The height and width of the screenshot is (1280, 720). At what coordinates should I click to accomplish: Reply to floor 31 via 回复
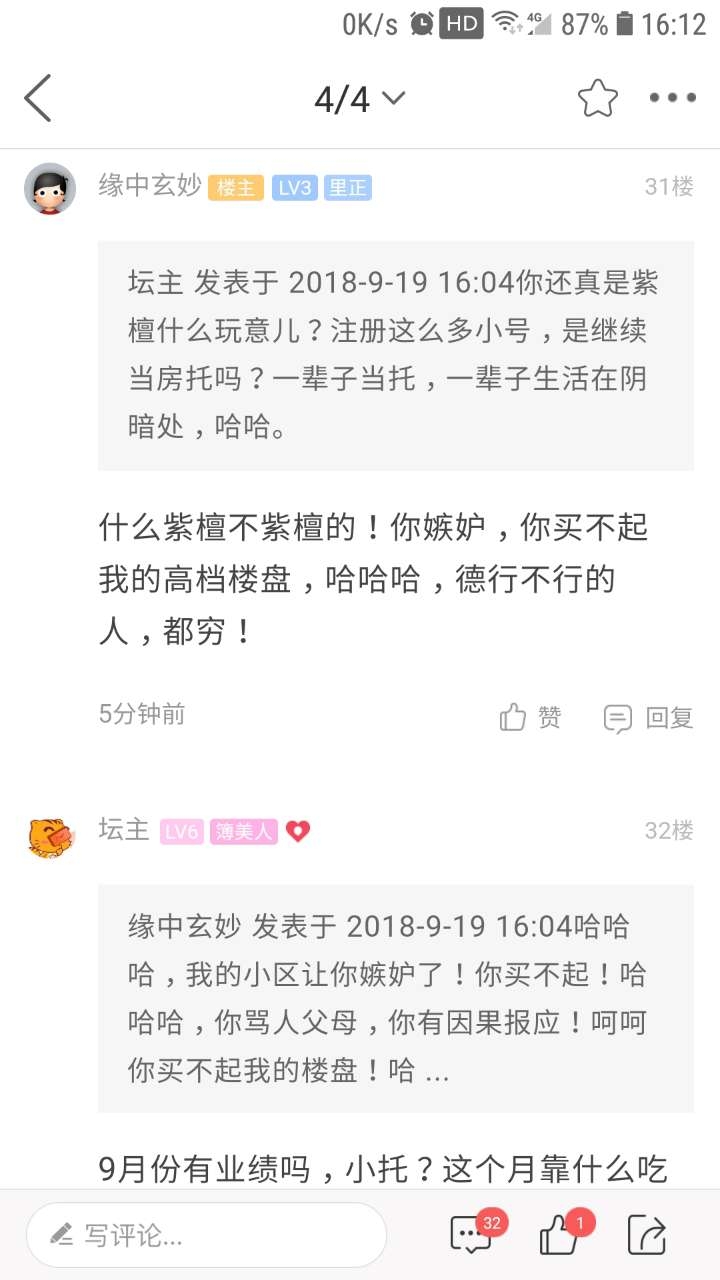[649, 717]
